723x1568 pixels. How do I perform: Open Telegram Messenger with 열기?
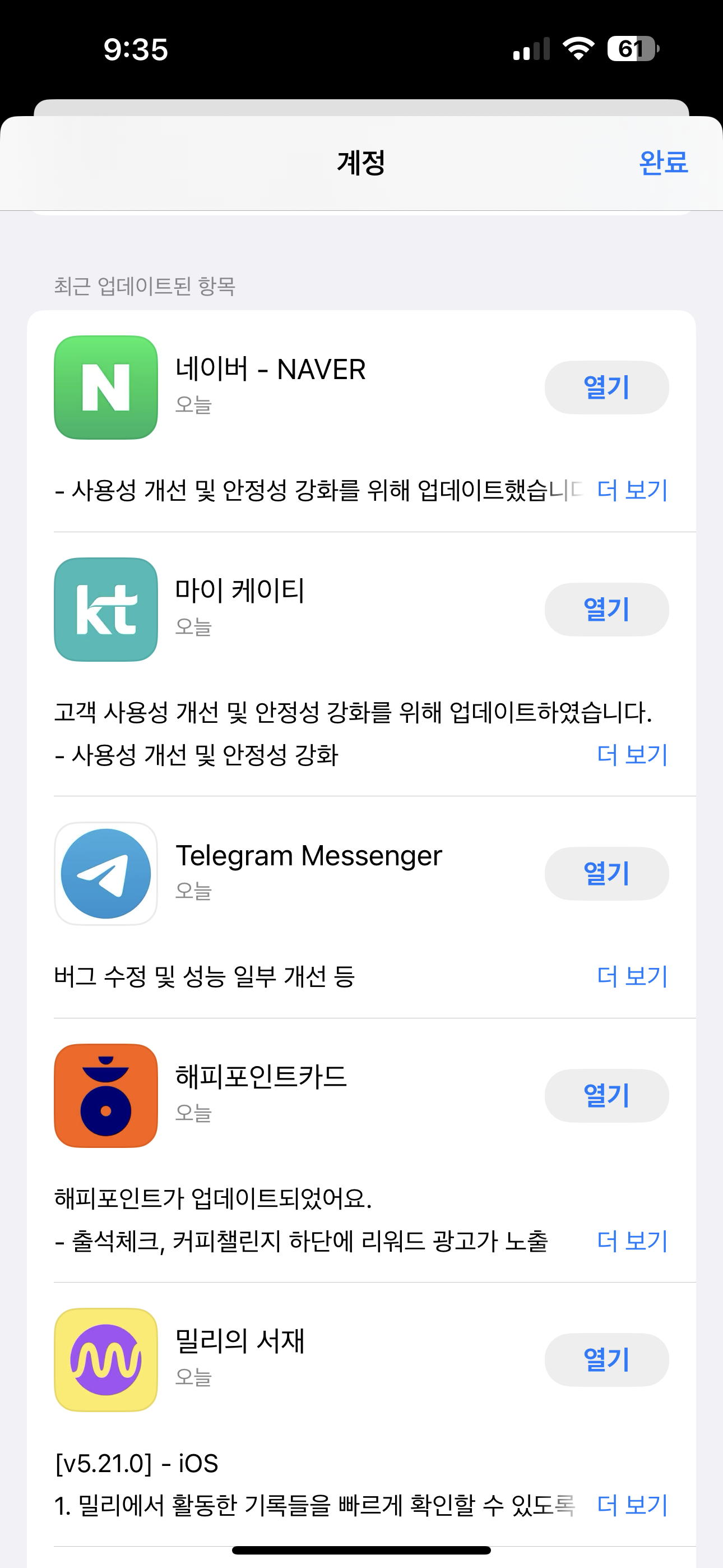(x=606, y=874)
